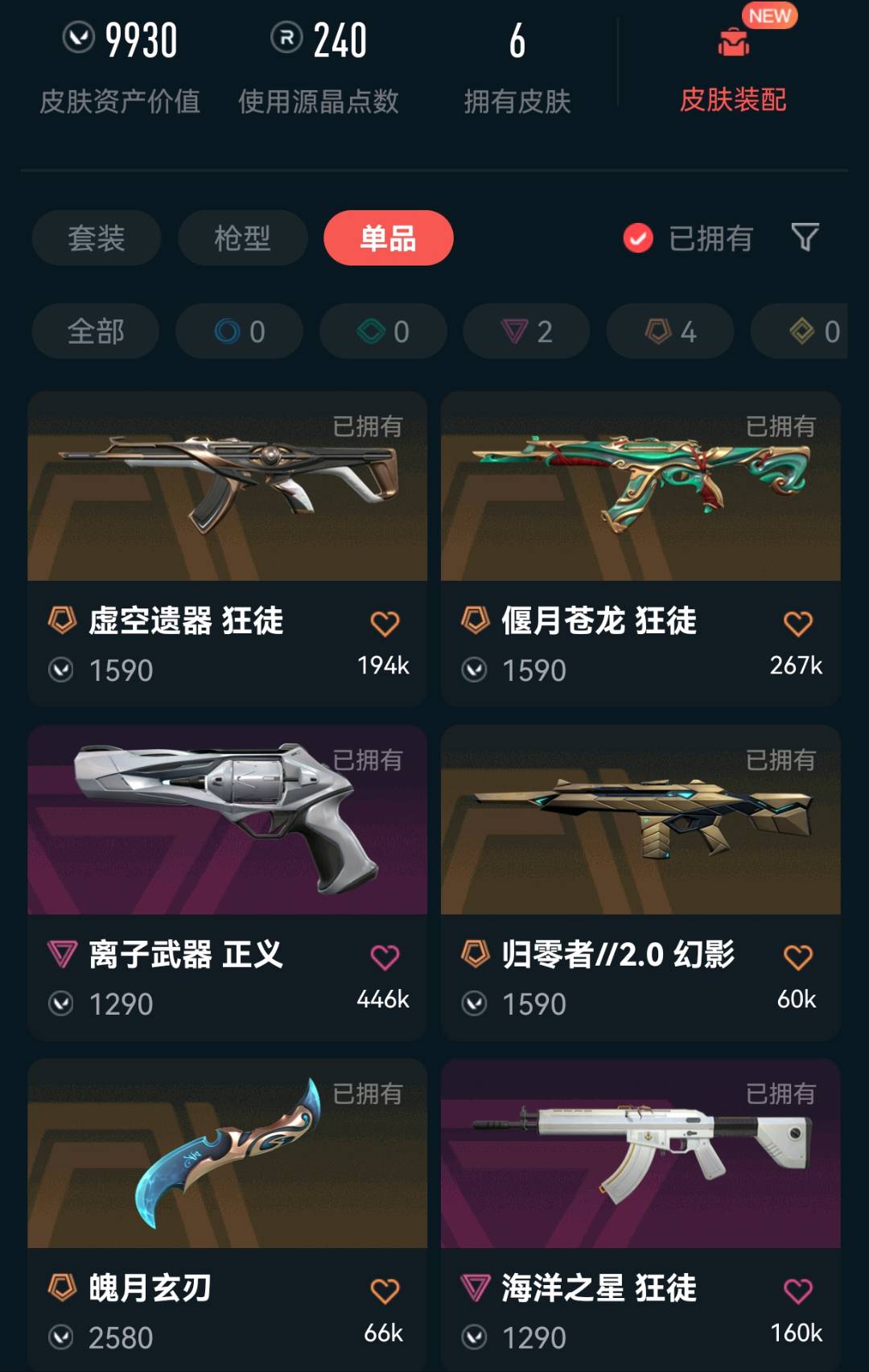Like the 虚空遗器 狂徒 skin
The width and height of the screenshot is (869, 1372).
[x=385, y=624]
